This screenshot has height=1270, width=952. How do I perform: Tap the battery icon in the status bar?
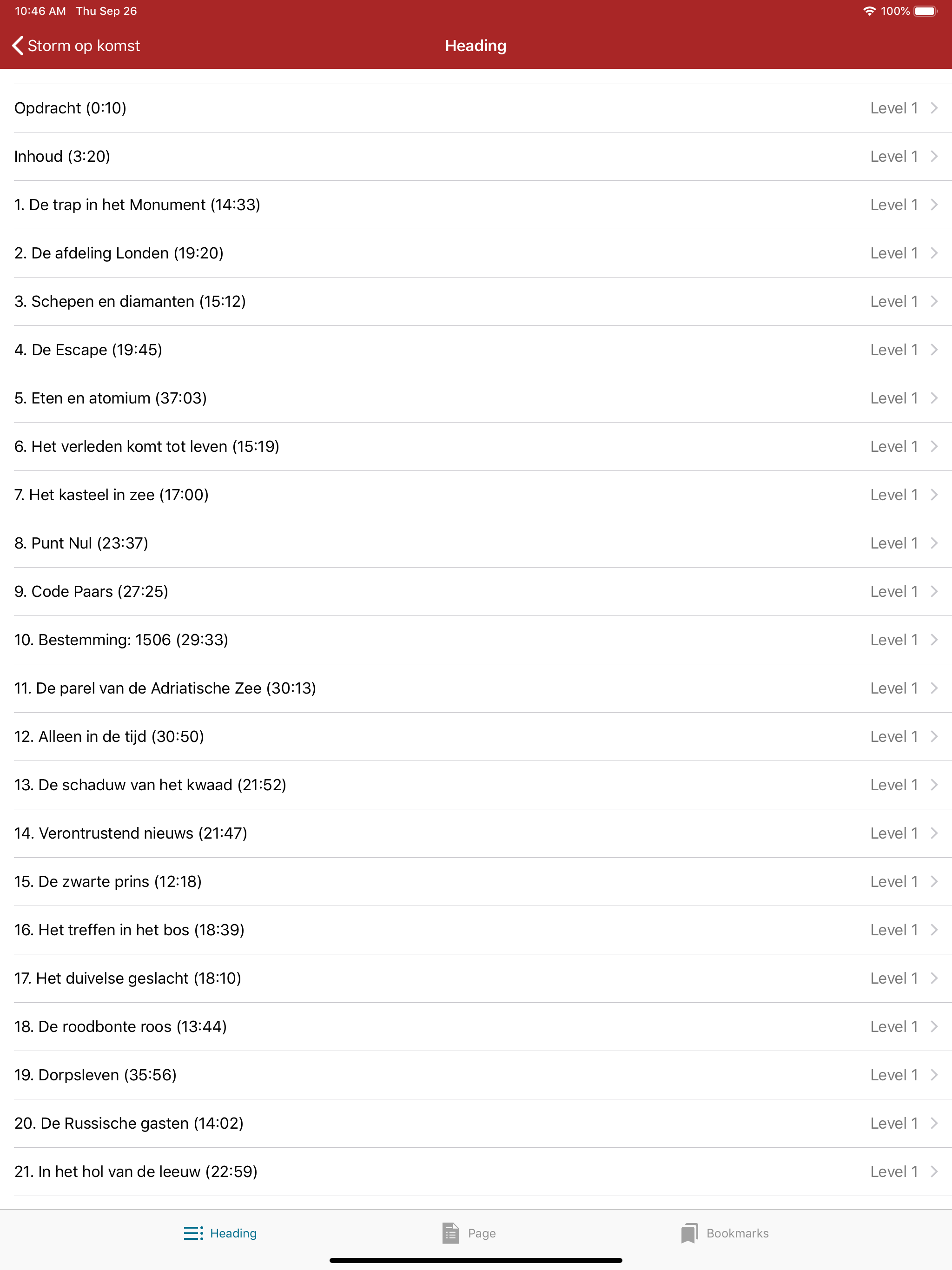point(925,10)
